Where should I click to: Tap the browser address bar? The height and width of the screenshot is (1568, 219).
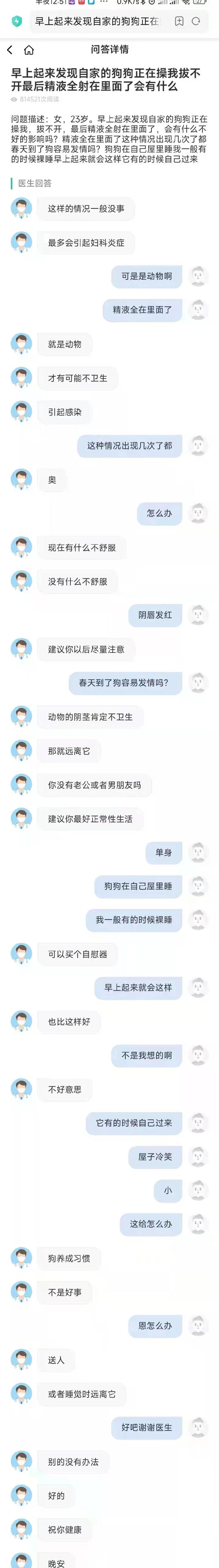coord(98,21)
